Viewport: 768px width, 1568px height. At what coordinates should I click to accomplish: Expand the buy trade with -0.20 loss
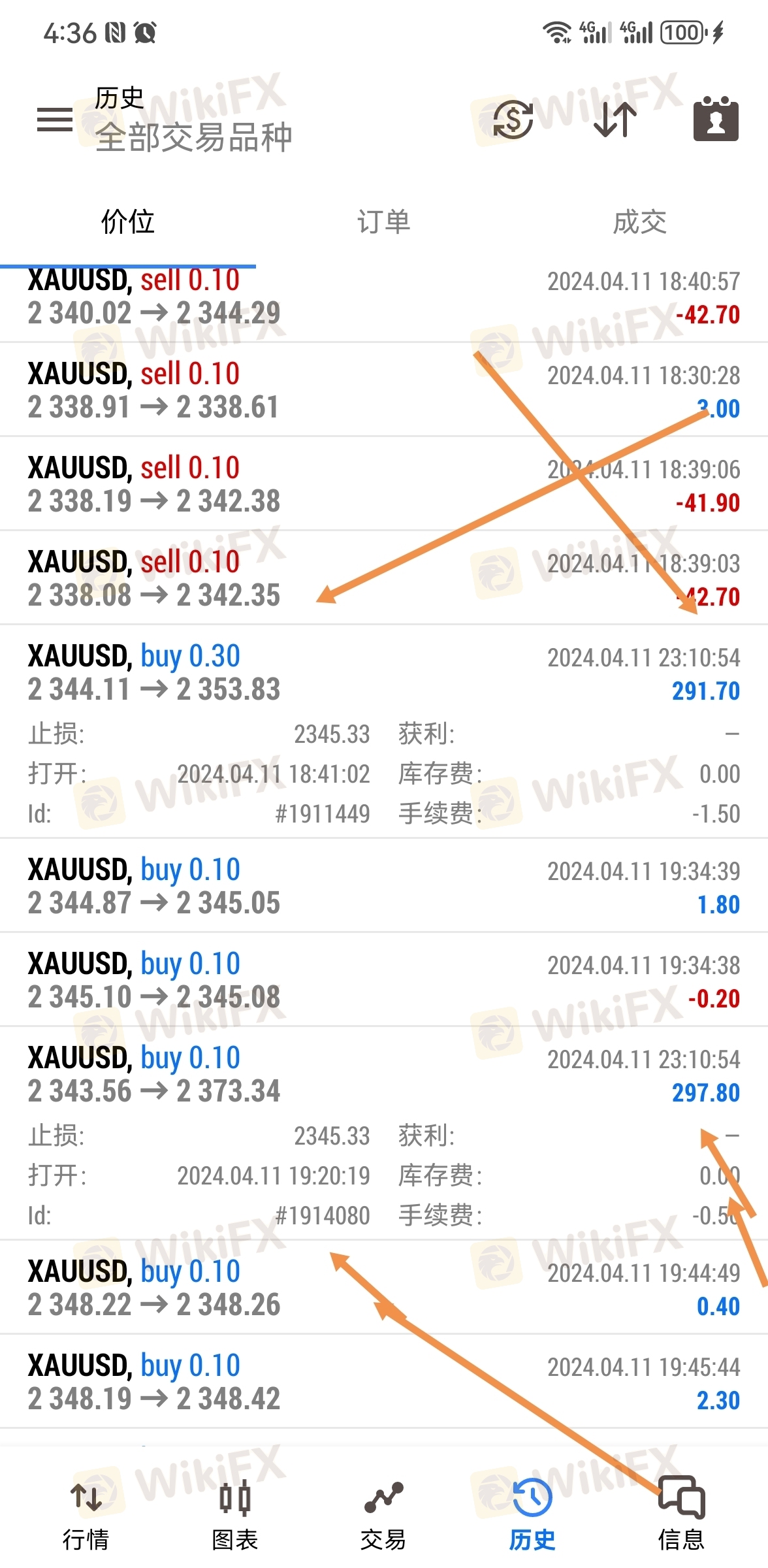[x=383, y=981]
